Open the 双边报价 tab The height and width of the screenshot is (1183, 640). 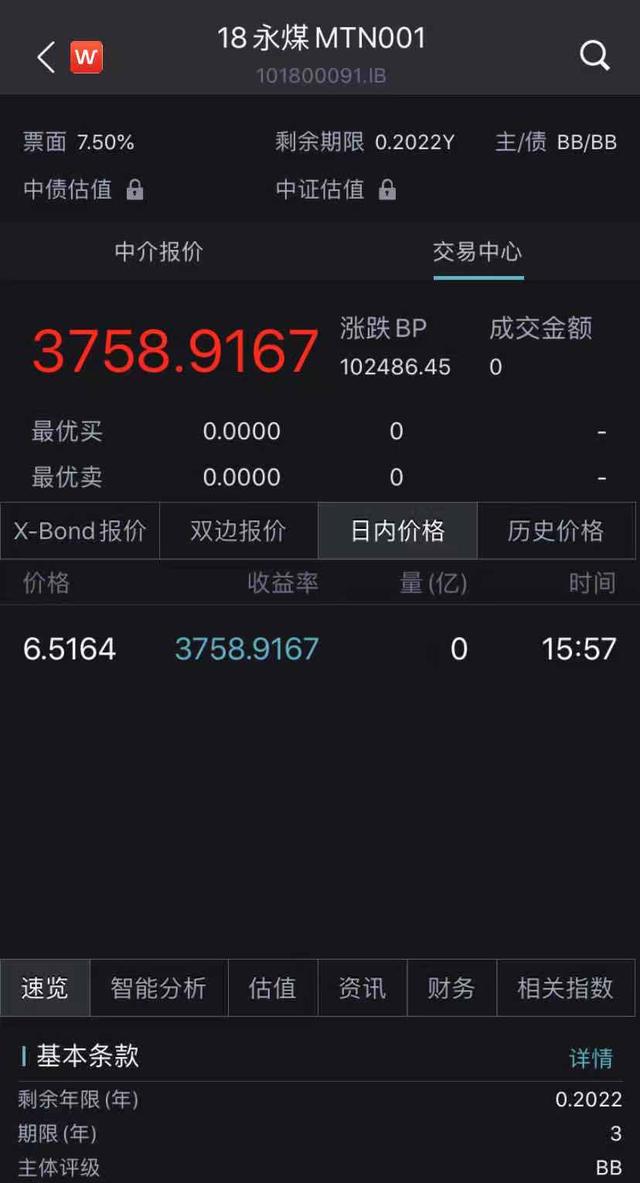click(x=238, y=531)
